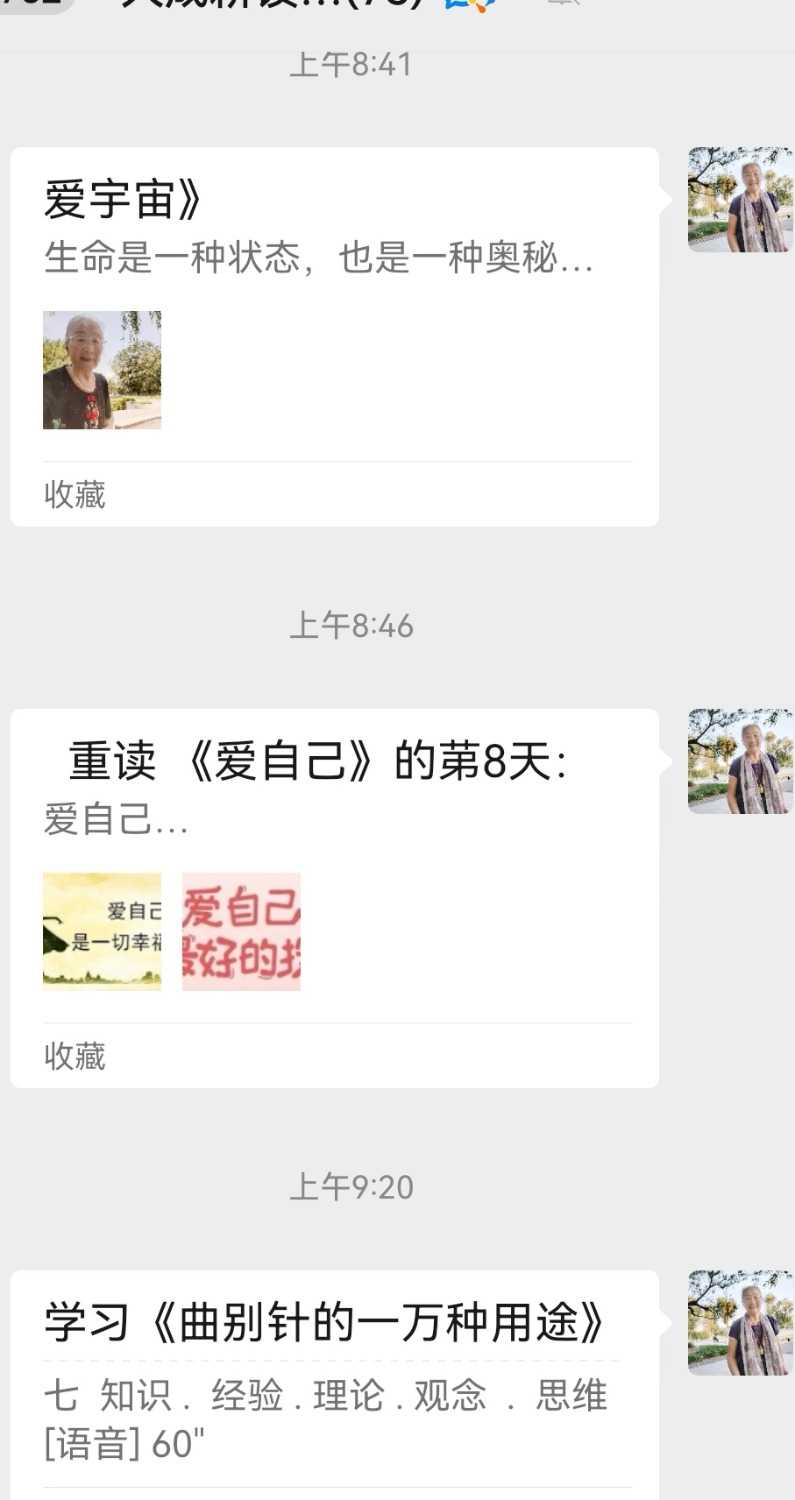
Task: Tap 收藏 label on the 爱自己 card
Action: click(73, 1056)
